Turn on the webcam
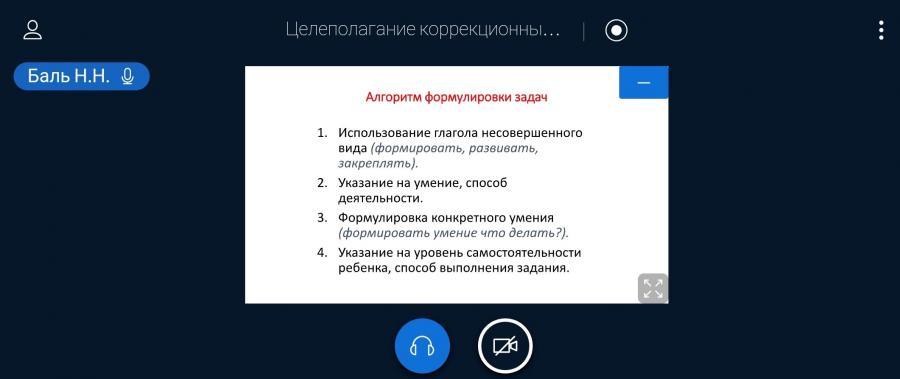 [x=505, y=346]
